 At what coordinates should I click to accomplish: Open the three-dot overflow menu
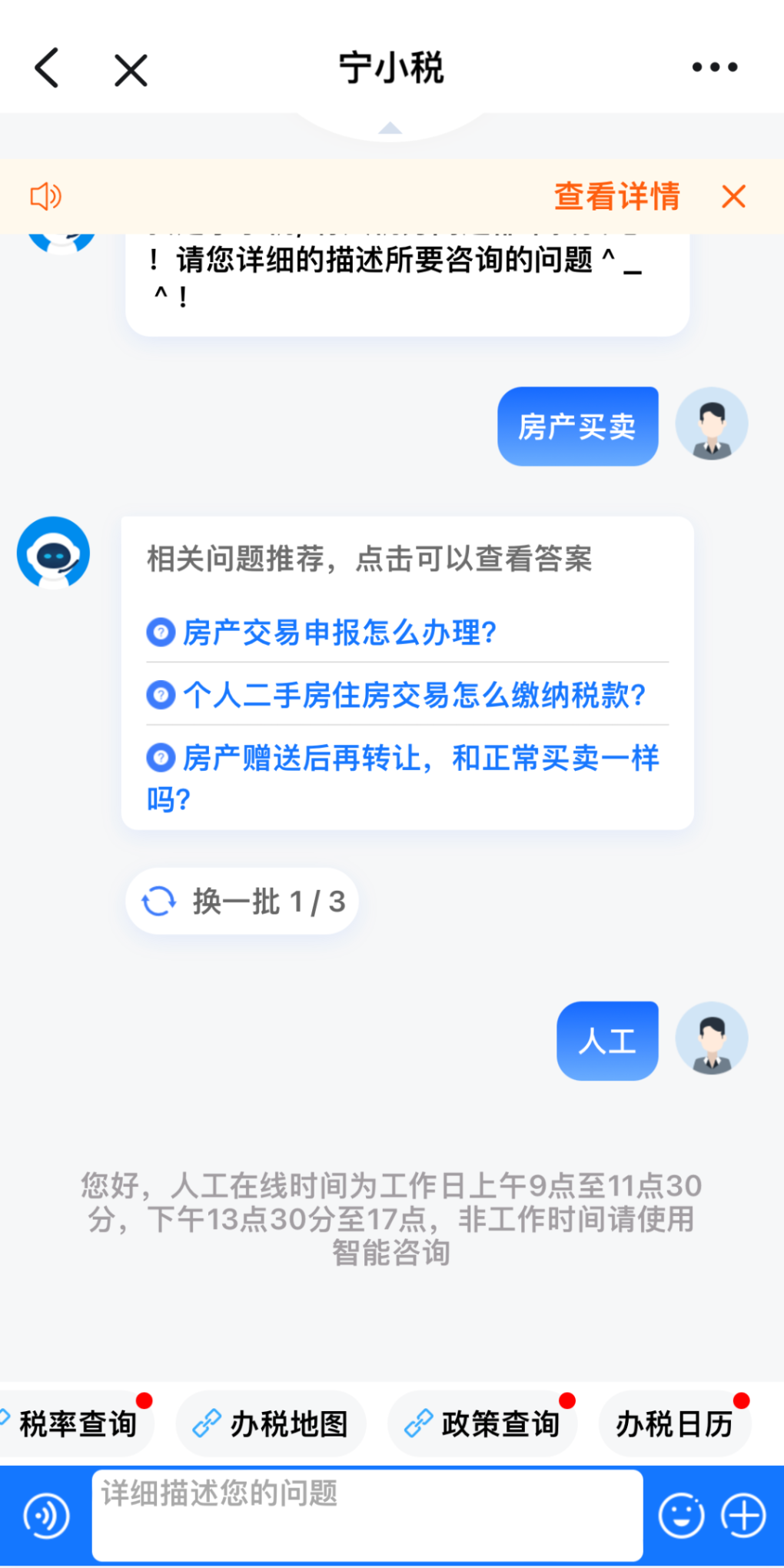pyautogui.click(x=715, y=68)
